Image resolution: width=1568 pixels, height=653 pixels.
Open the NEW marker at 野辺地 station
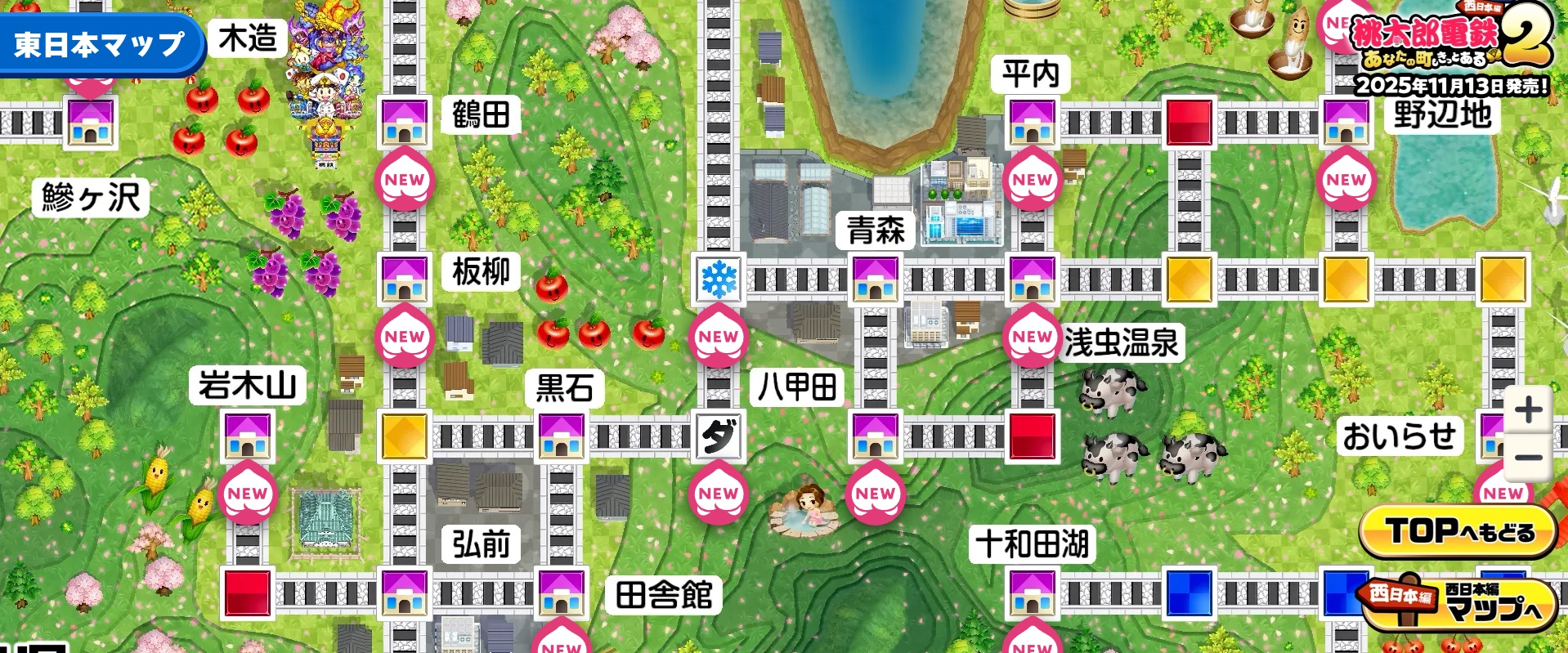pos(1346,180)
